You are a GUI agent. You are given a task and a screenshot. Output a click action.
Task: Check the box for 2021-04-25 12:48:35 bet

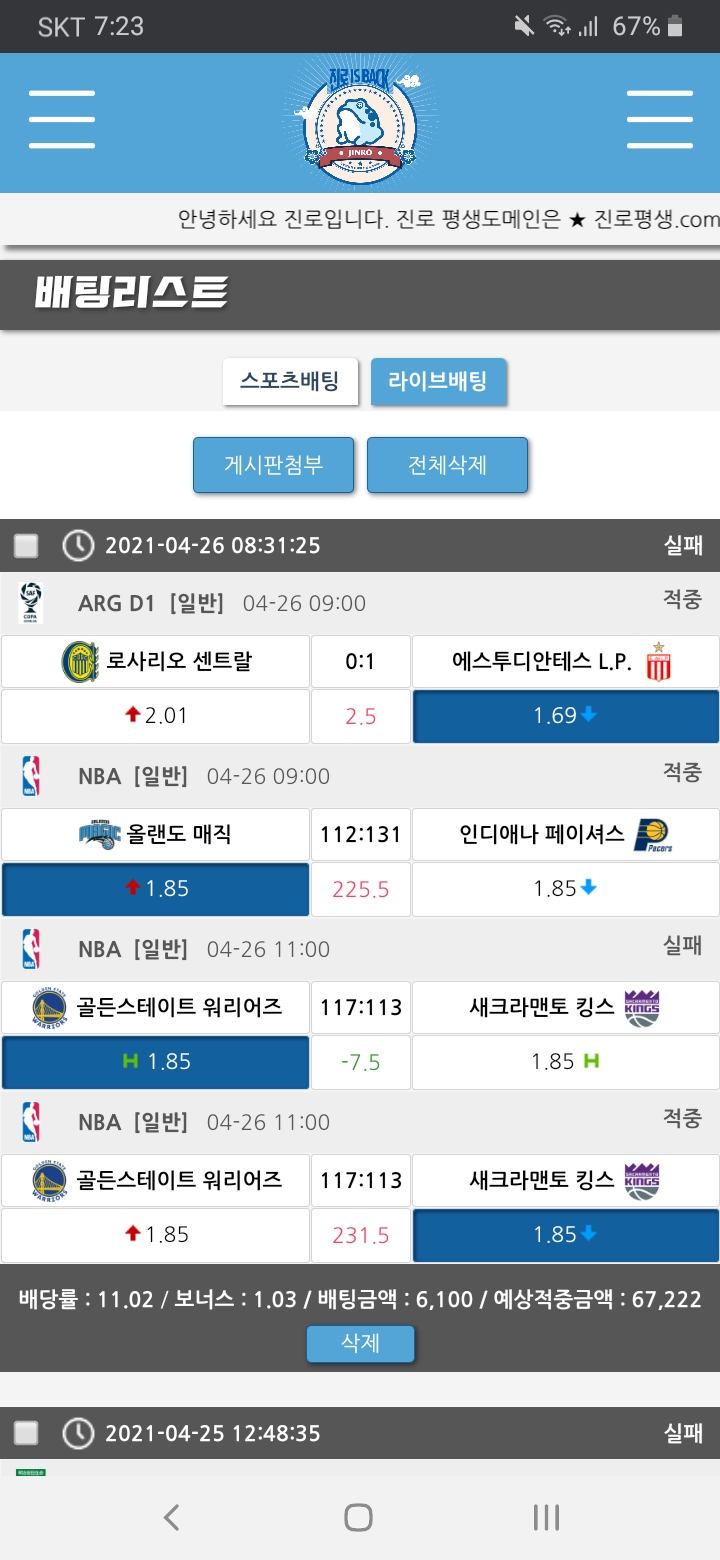point(26,1434)
